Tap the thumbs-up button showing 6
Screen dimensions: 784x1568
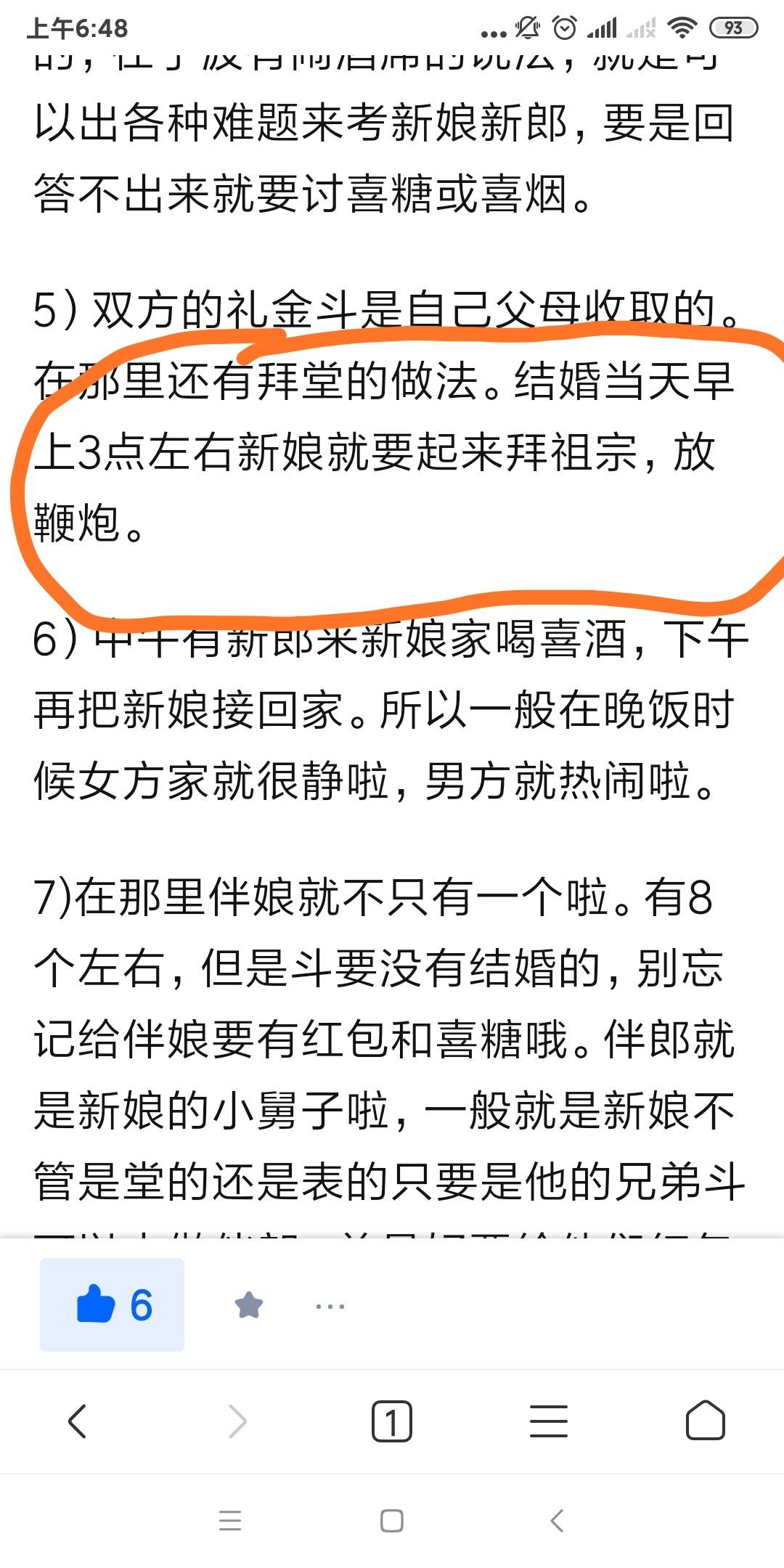coord(112,1304)
